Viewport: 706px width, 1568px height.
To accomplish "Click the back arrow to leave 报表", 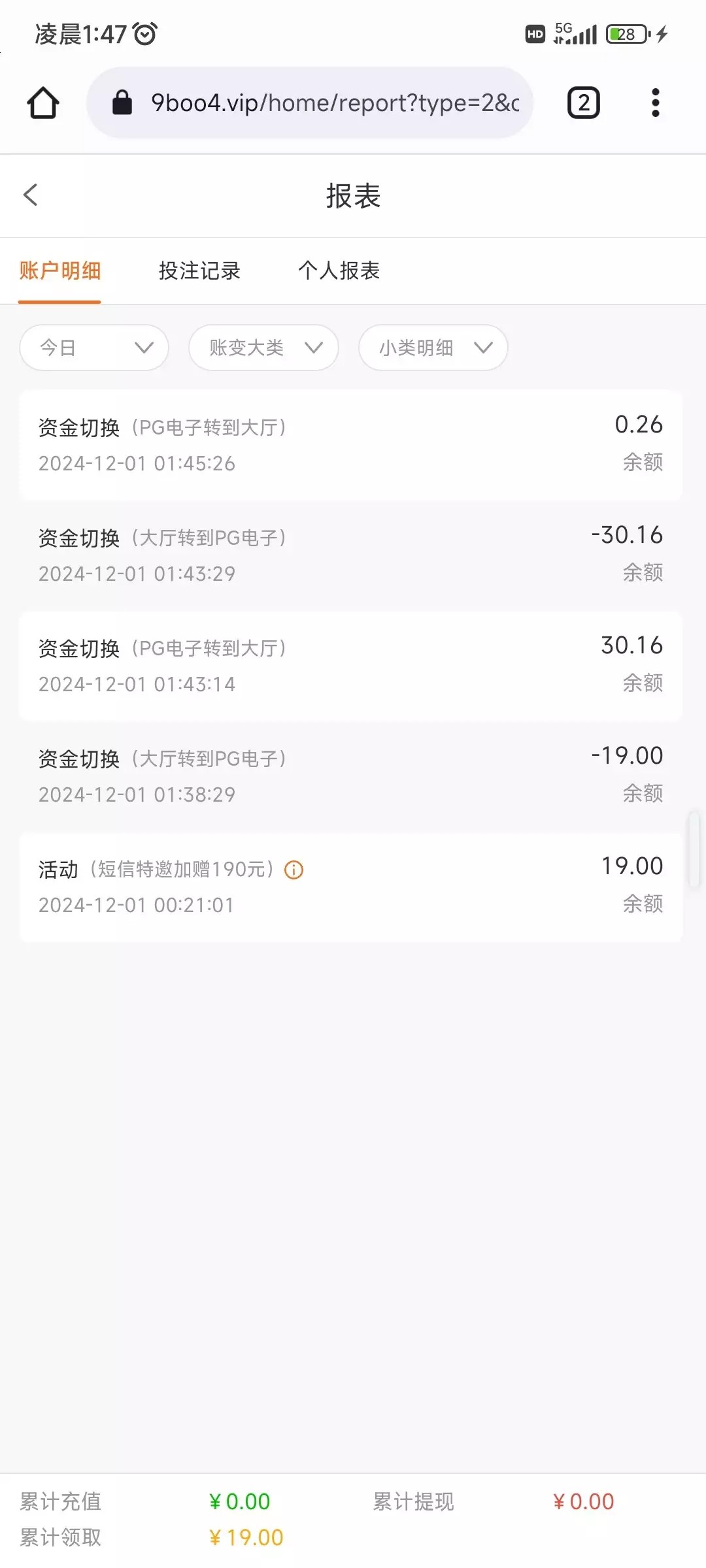I will coord(31,195).
